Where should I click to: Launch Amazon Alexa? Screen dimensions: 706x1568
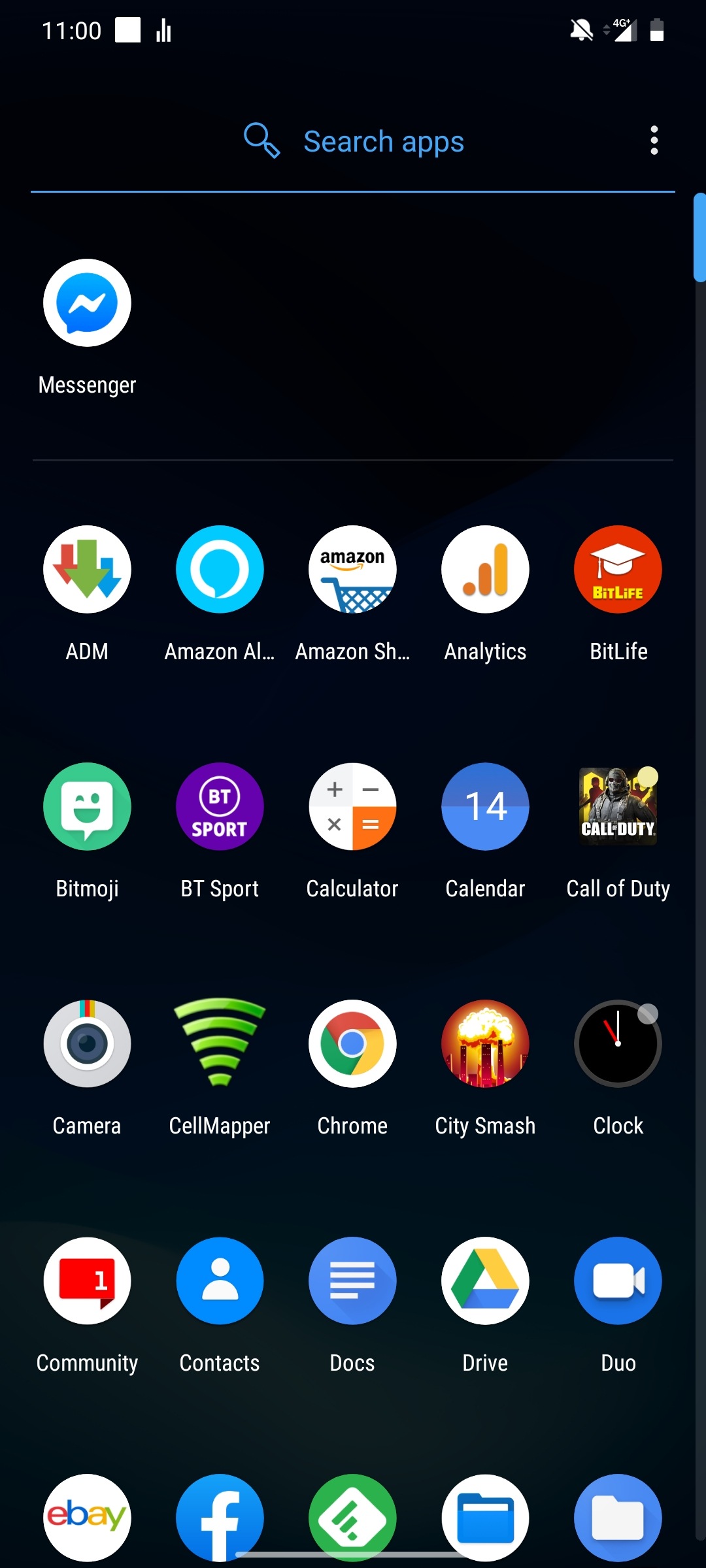point(220,570)
